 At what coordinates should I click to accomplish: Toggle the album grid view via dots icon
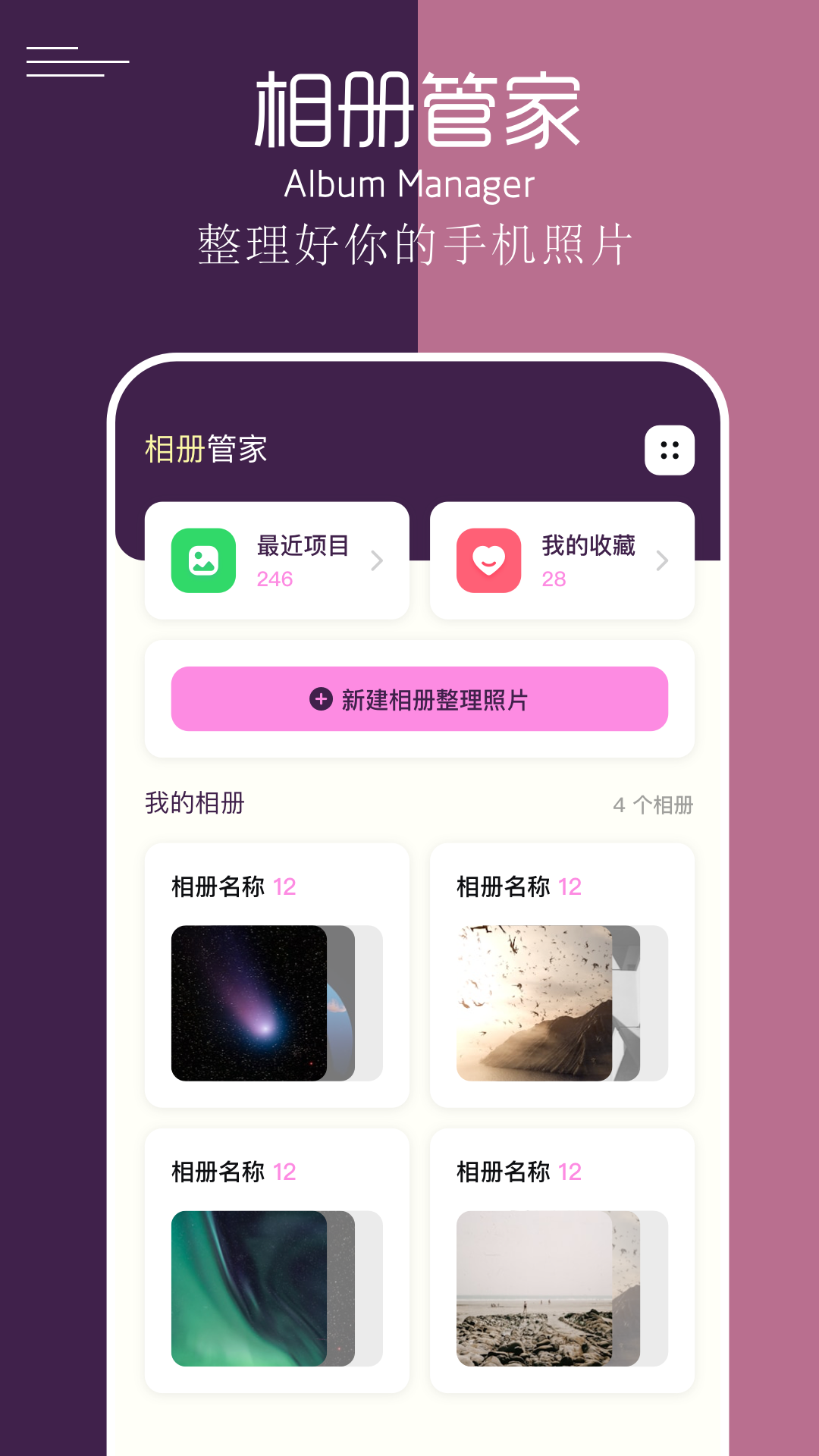[x=668, y=450]
